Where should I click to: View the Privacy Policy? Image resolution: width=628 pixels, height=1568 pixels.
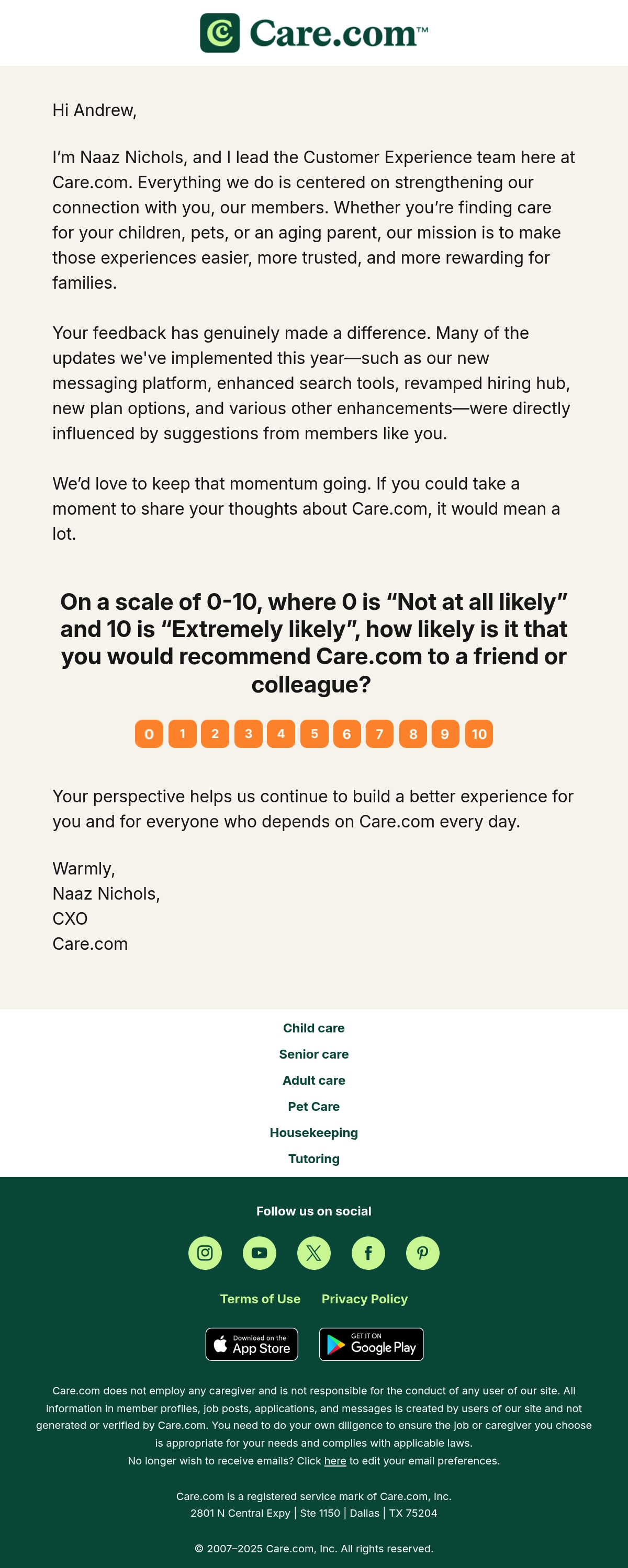tap(364, 1299)
